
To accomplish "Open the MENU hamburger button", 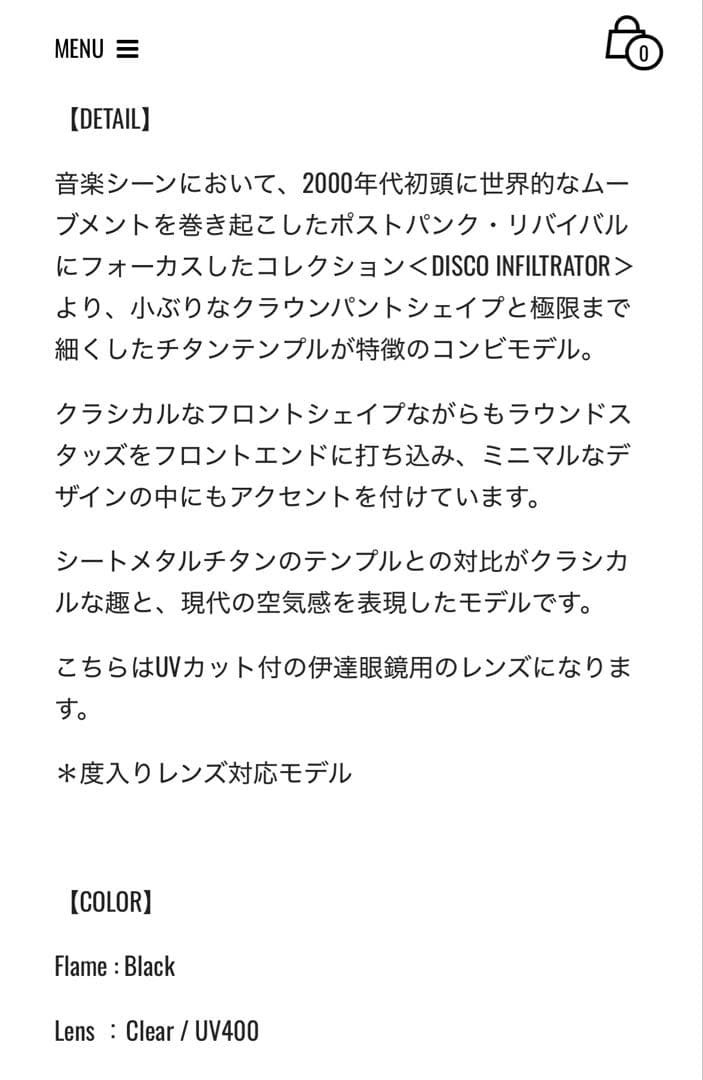I will 97,49.
